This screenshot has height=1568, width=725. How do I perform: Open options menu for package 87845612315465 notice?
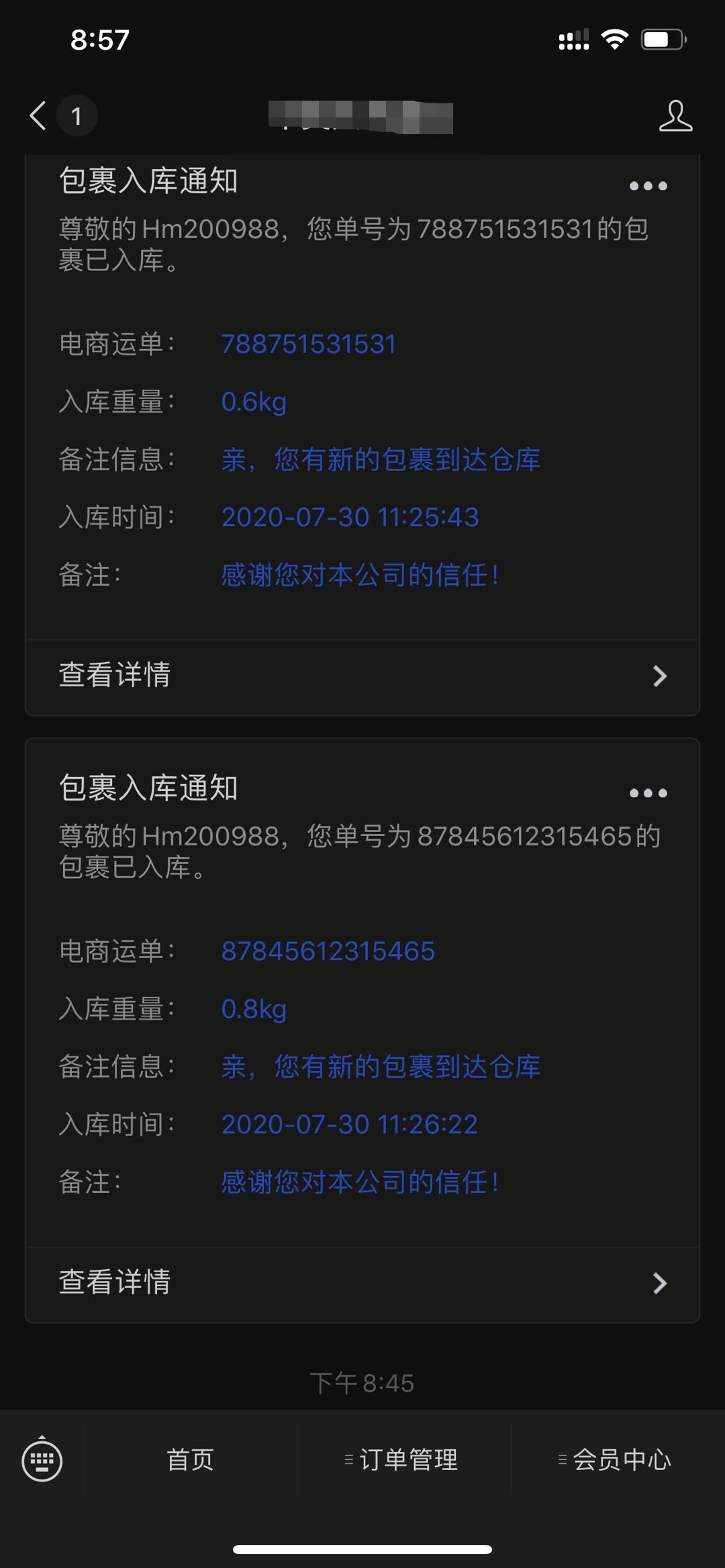pos(648,793)
